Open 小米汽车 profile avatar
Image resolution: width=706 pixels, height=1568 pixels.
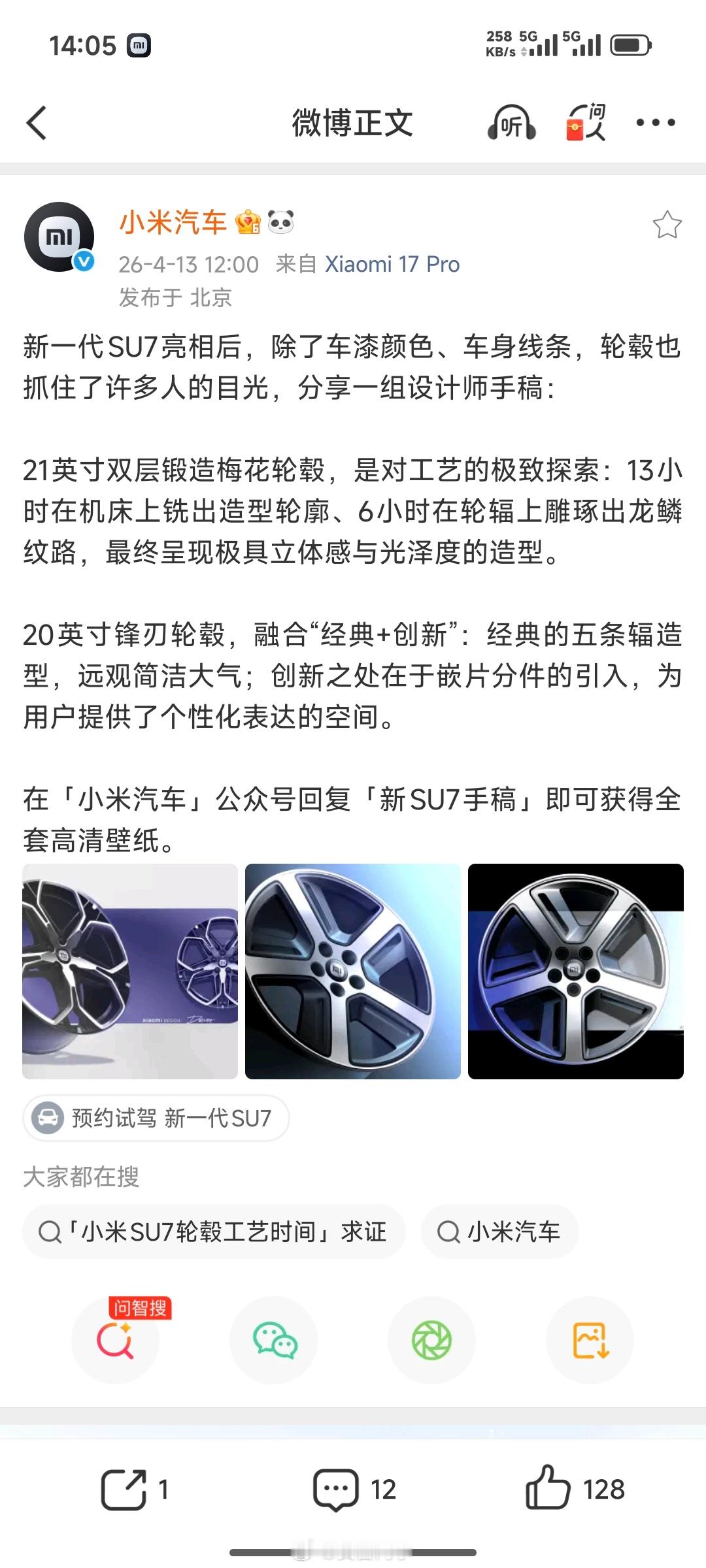pos(59,237)
